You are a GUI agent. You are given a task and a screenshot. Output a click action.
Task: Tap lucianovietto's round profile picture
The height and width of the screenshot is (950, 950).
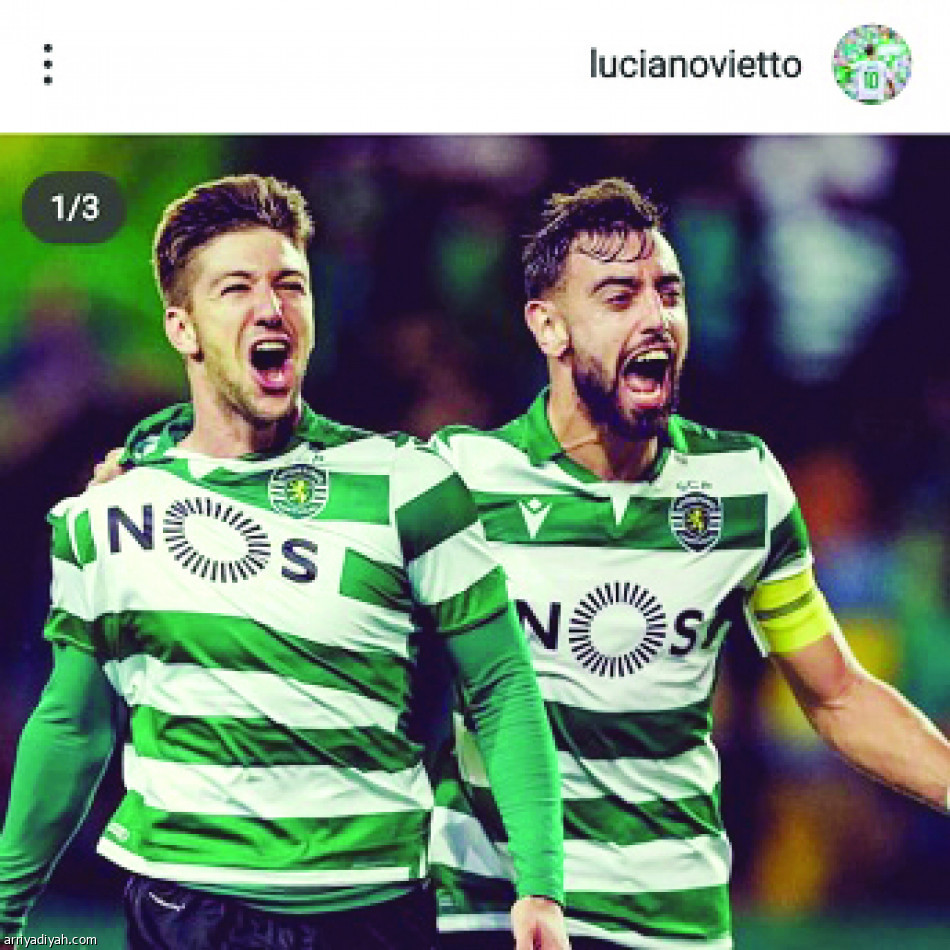coord(871,64)
